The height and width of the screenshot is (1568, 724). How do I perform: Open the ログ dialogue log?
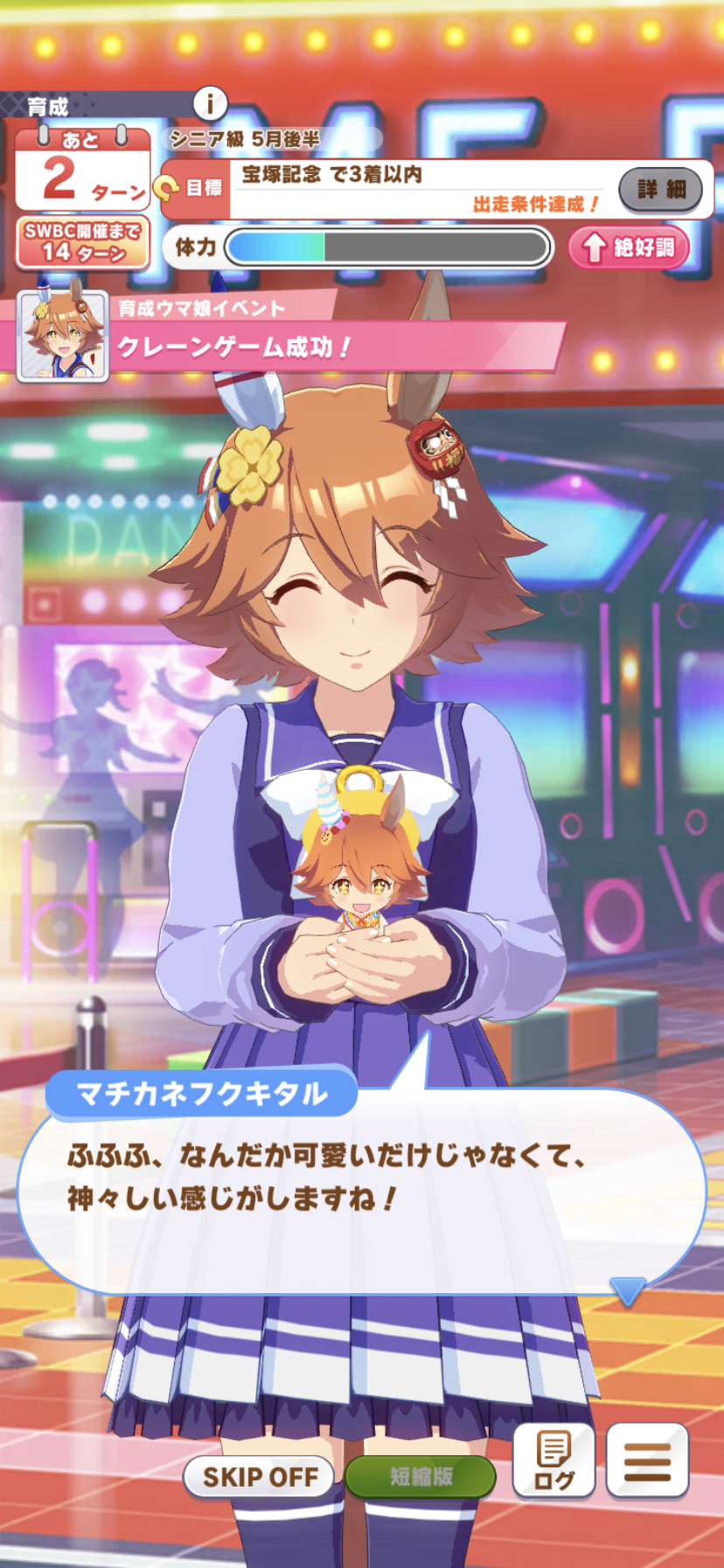coord(553,1460)
